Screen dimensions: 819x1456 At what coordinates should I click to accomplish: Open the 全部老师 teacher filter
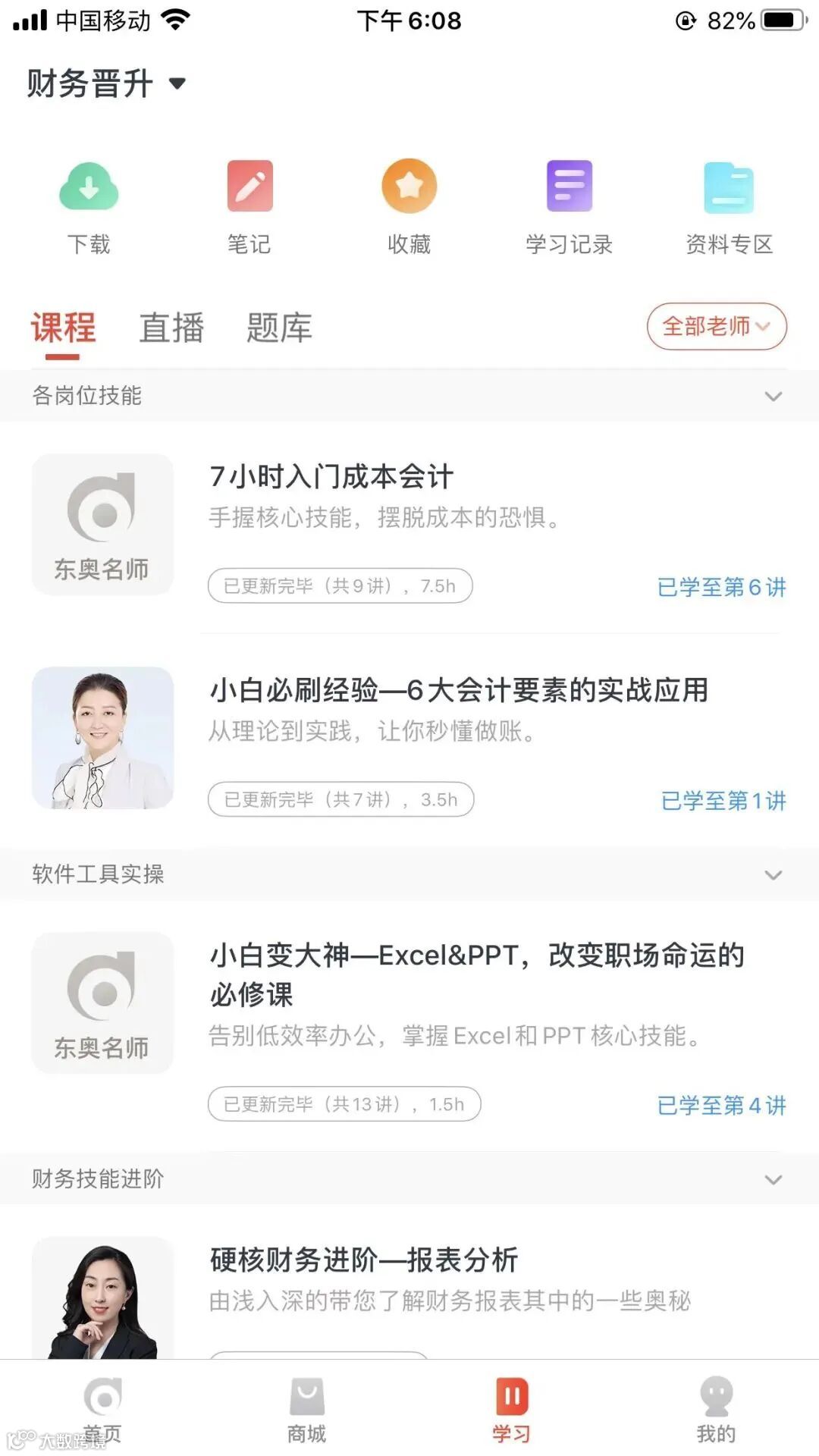[716, 326]
